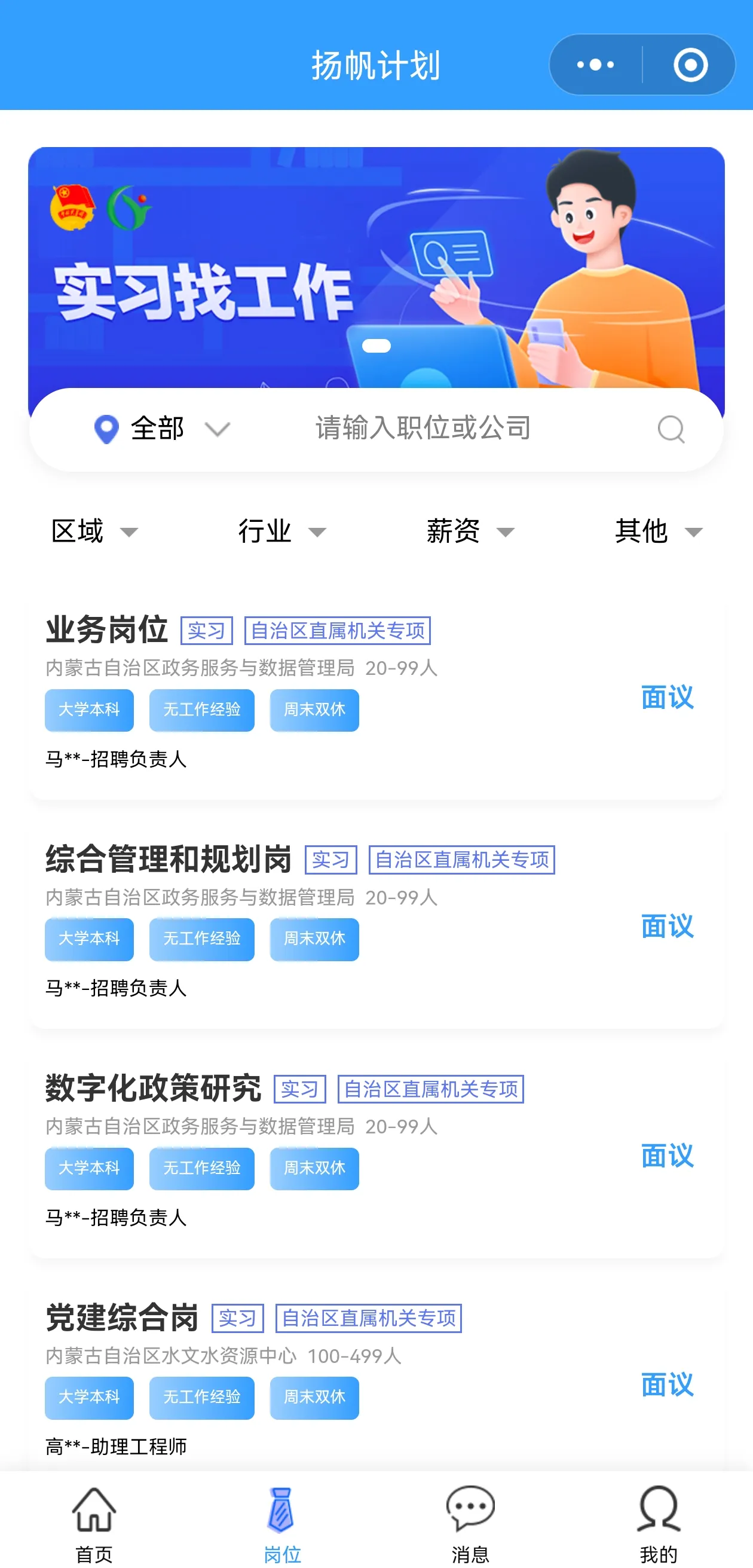Expand the 区域 filter
Screen dimensions: 753x1568
[x=94, y=531]
